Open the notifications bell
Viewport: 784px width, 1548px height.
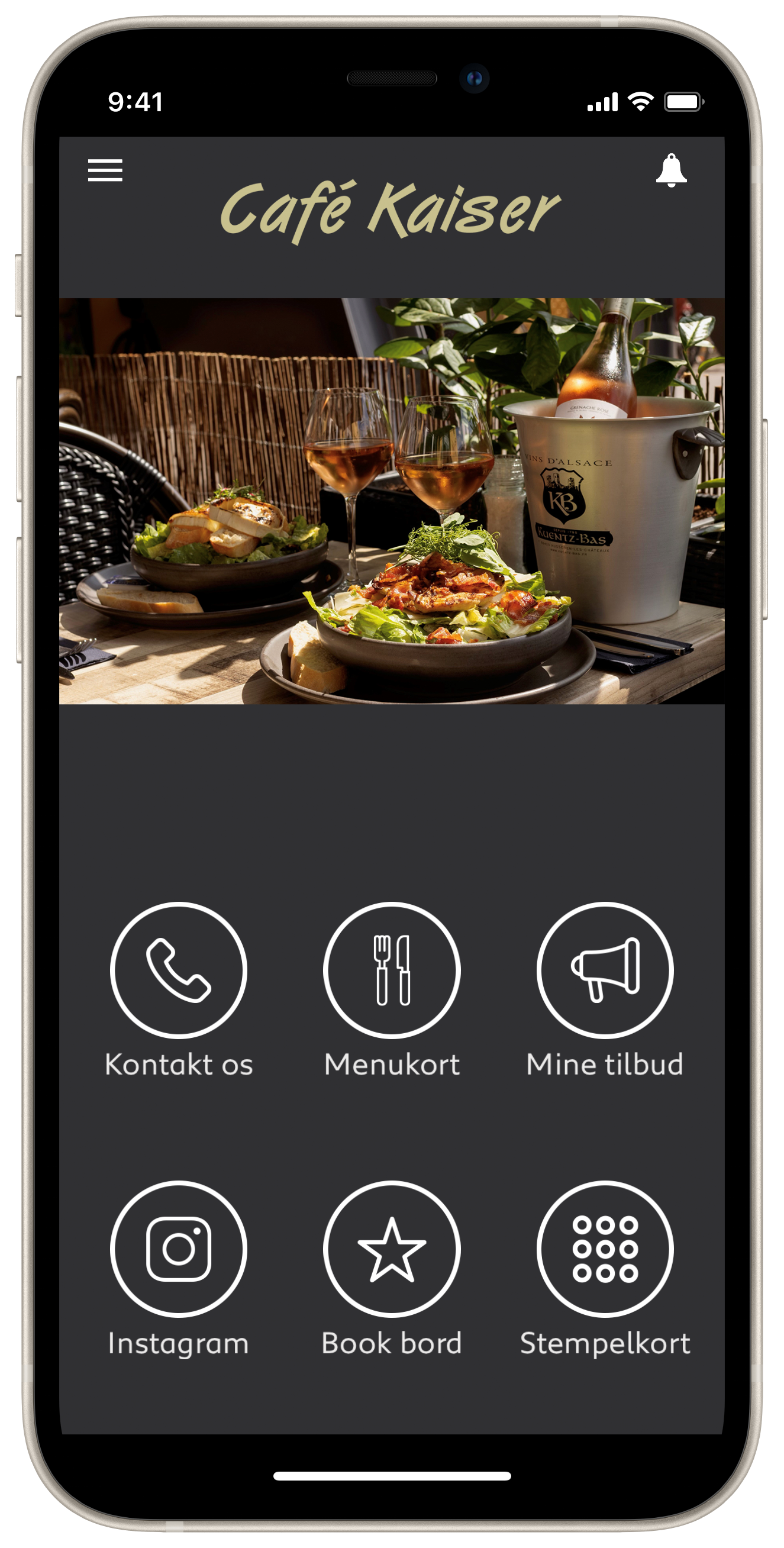tap(670, 170)
